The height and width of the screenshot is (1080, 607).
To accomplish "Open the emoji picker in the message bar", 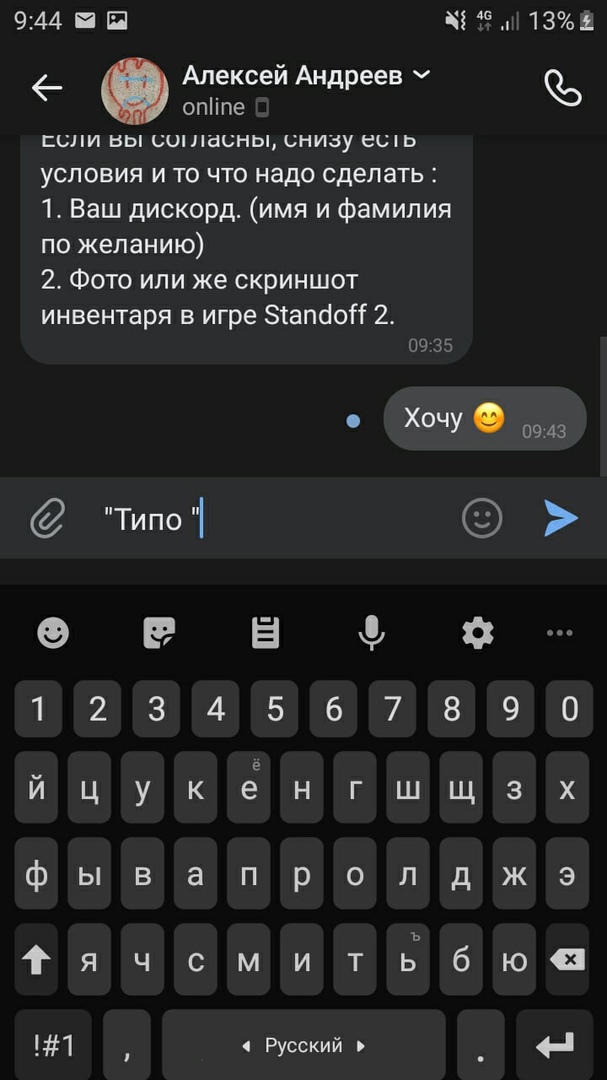I will click(x=482, y=518).
